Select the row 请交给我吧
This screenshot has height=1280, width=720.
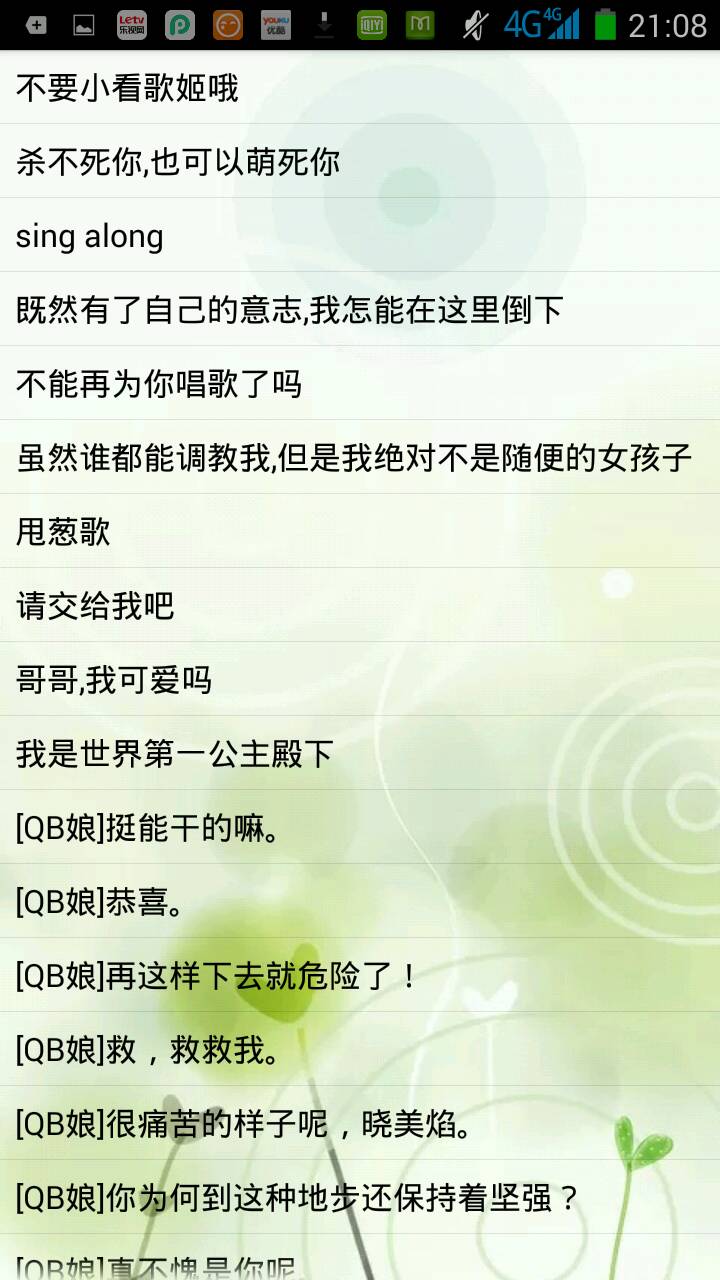pos(96,606)
